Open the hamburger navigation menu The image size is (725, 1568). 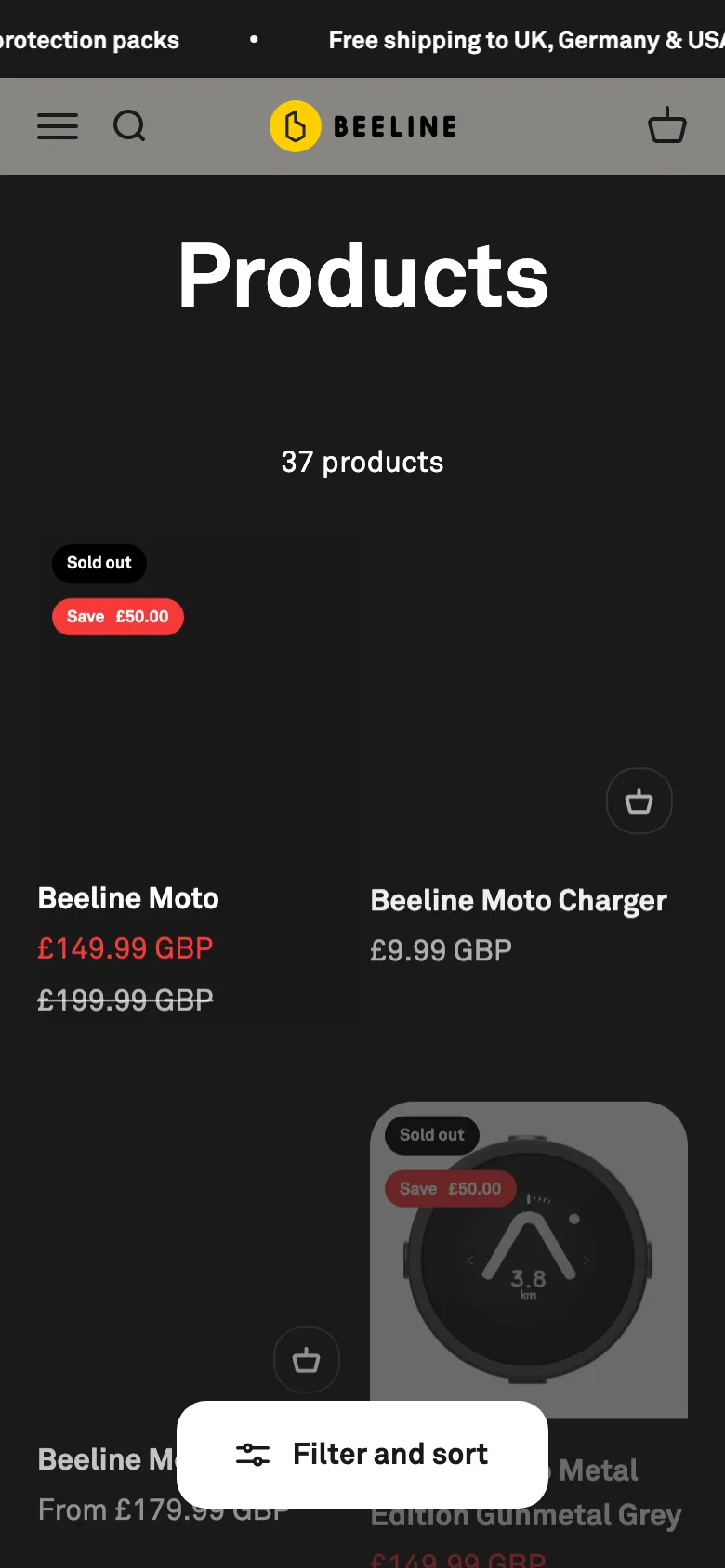pos(57,126)
